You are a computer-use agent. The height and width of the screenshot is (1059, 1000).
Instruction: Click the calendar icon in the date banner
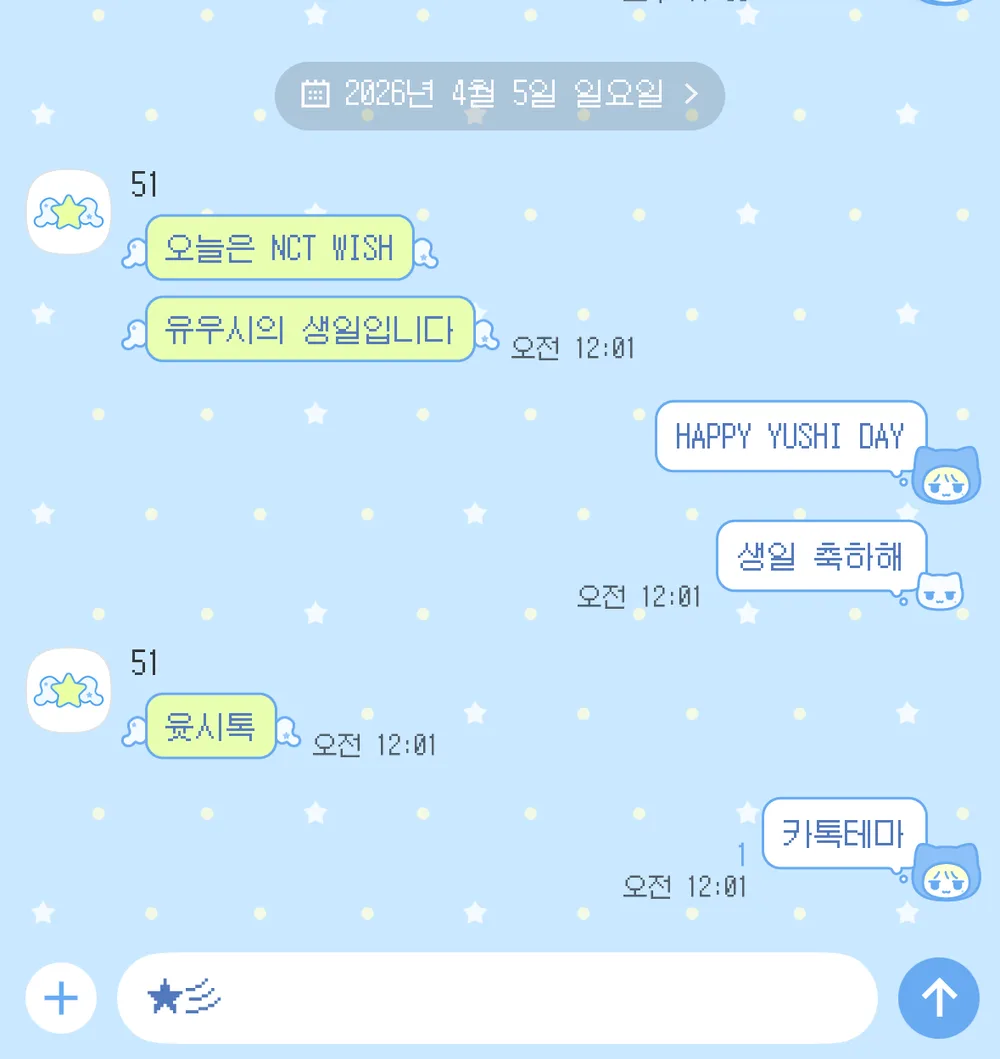(x=317, y=95)
